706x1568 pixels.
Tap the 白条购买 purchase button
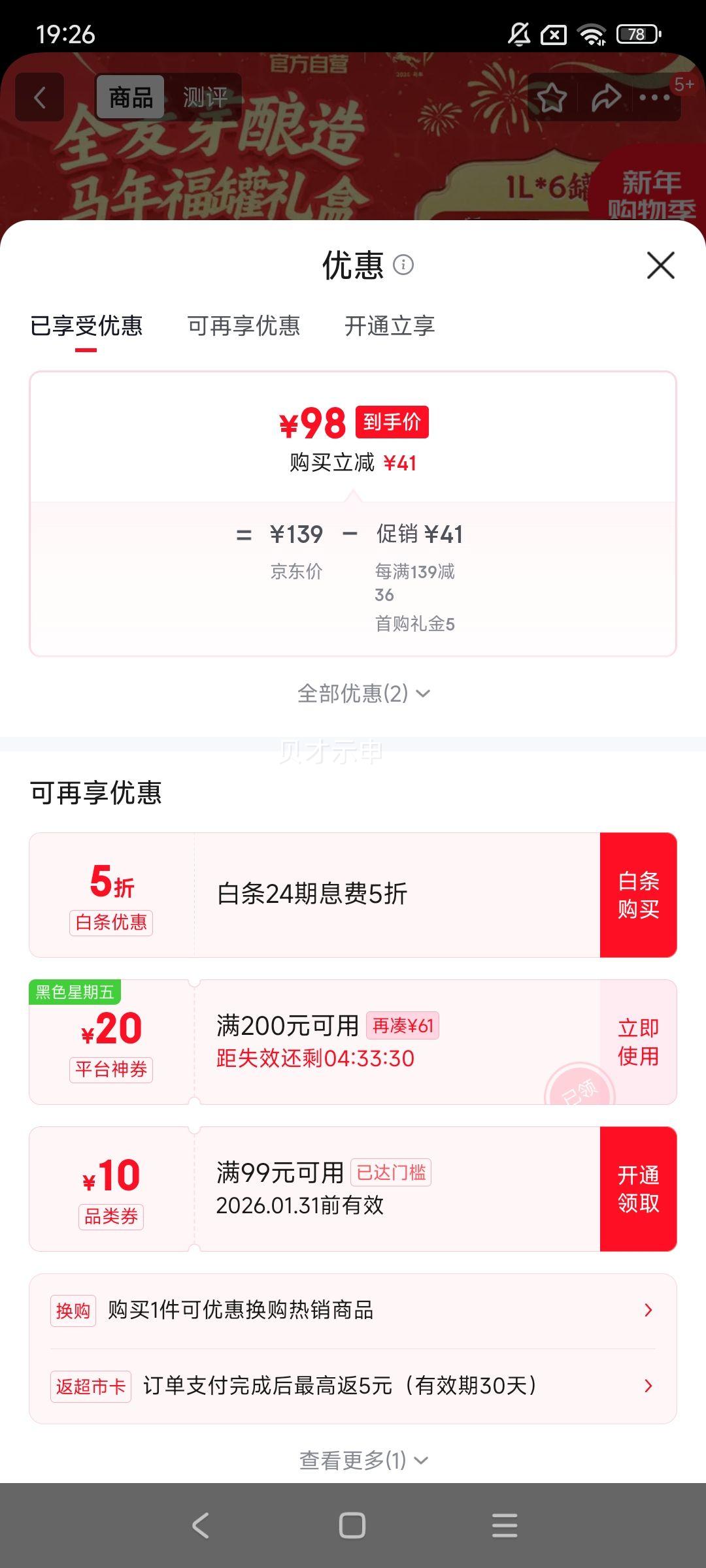coord(637,894)
